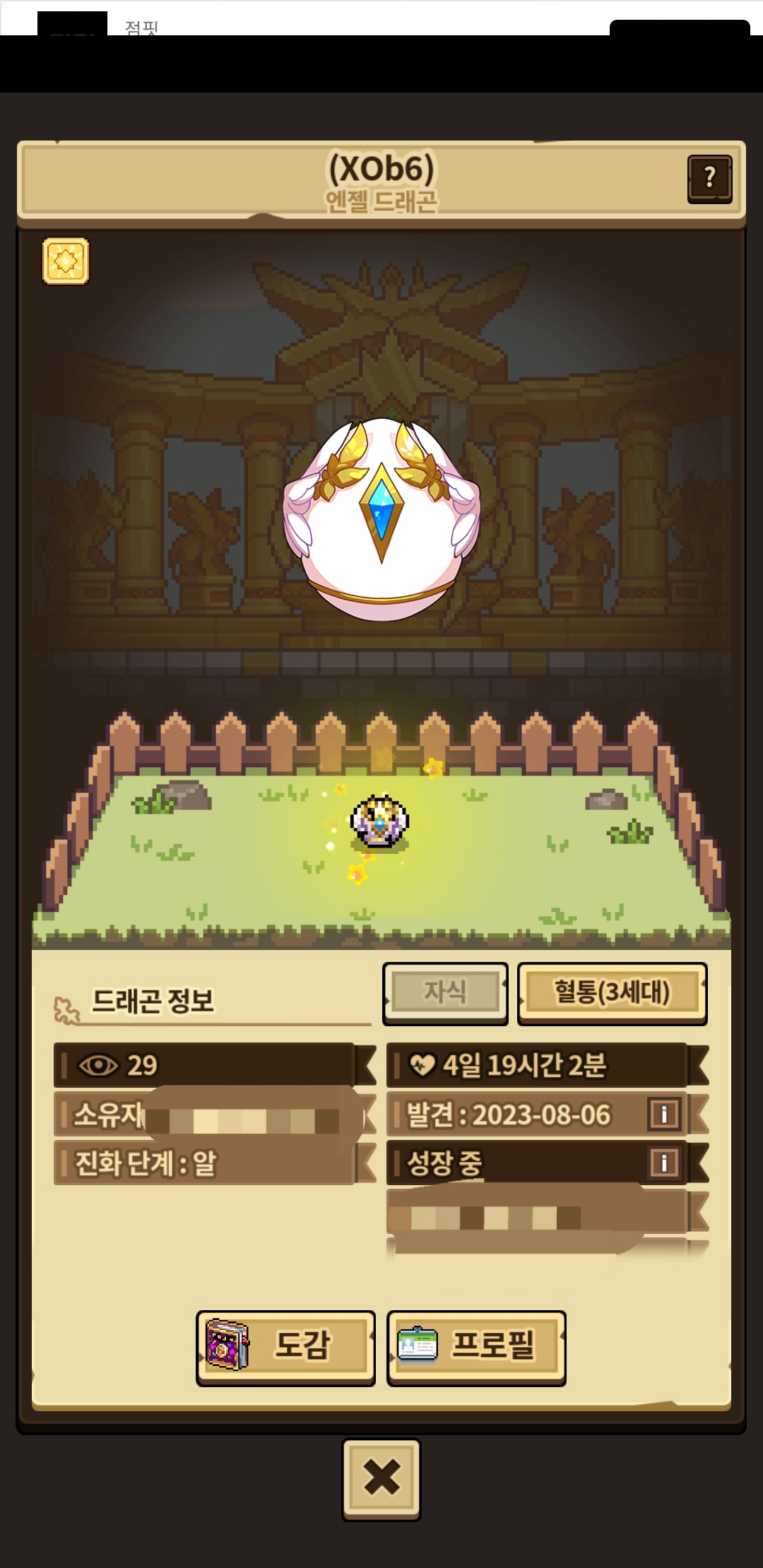Screen dimensions: 763x1568
Task: Open the question mark help button
Action: pos(709,179)
